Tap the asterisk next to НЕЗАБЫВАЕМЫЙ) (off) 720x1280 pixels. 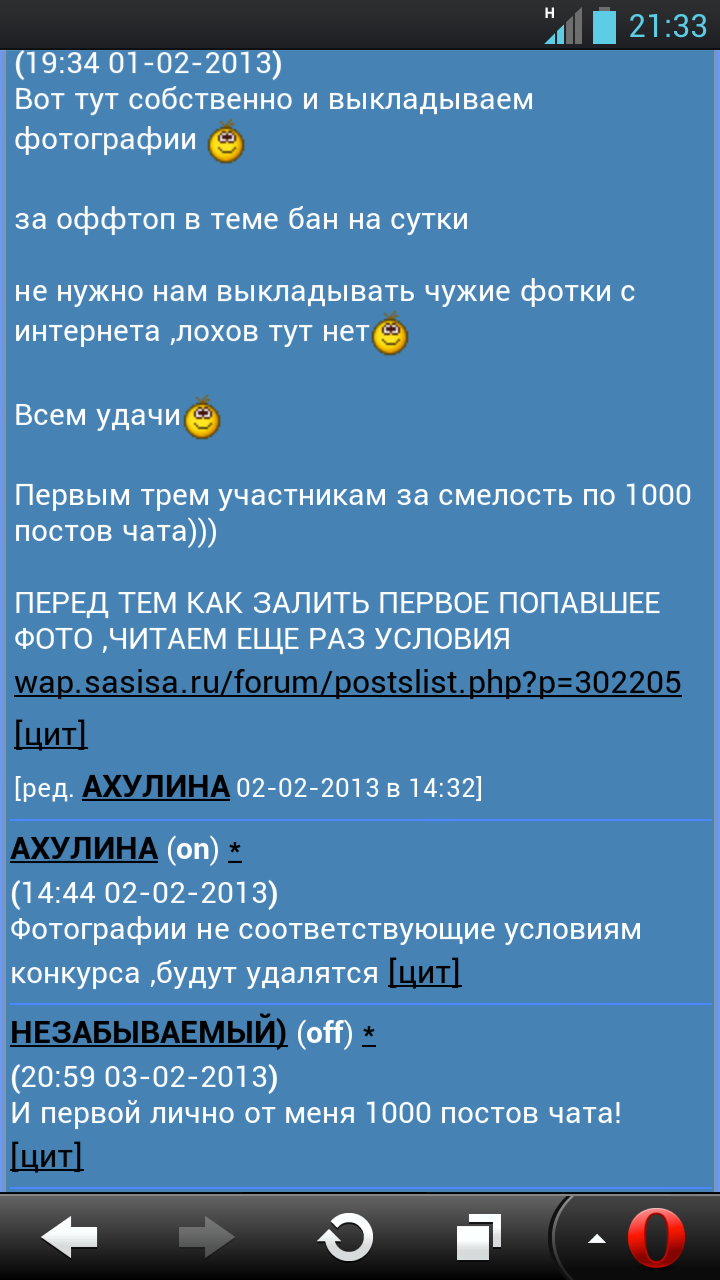(x=369, y=1035)
